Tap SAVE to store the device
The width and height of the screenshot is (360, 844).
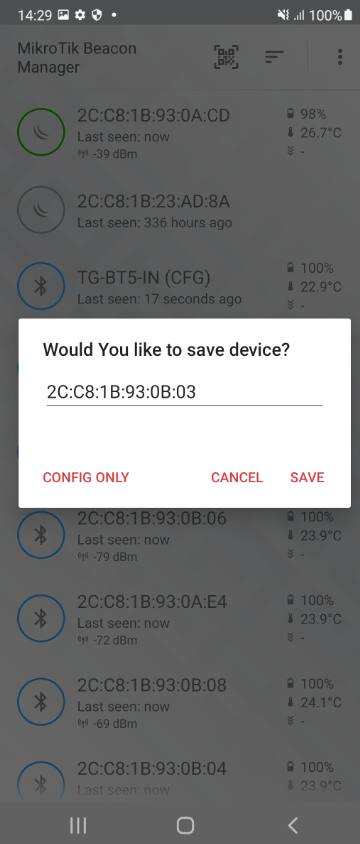pos(307,477)
